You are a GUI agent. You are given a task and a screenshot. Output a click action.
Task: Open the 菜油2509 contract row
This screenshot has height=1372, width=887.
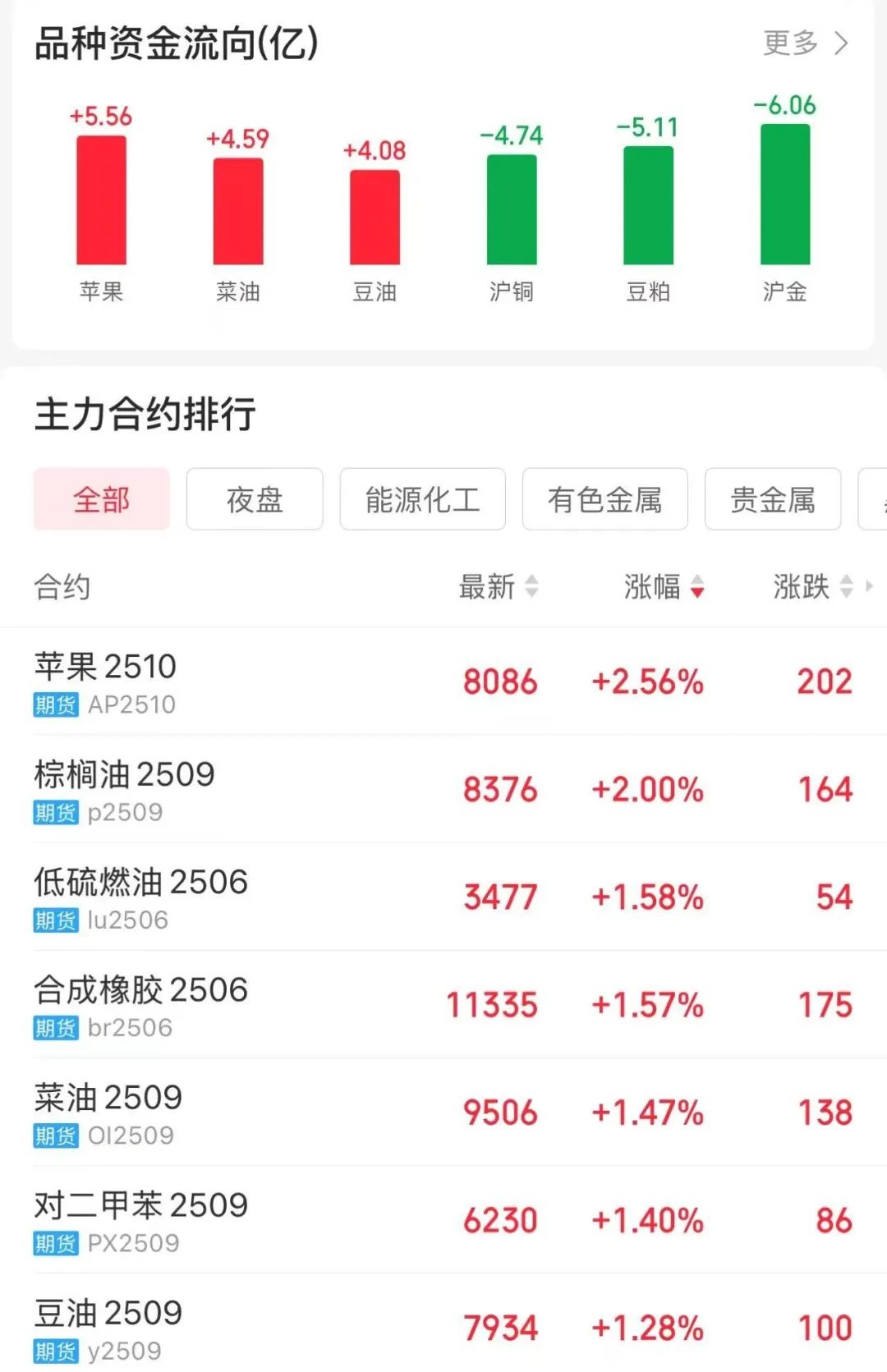tap(443, 1113)
